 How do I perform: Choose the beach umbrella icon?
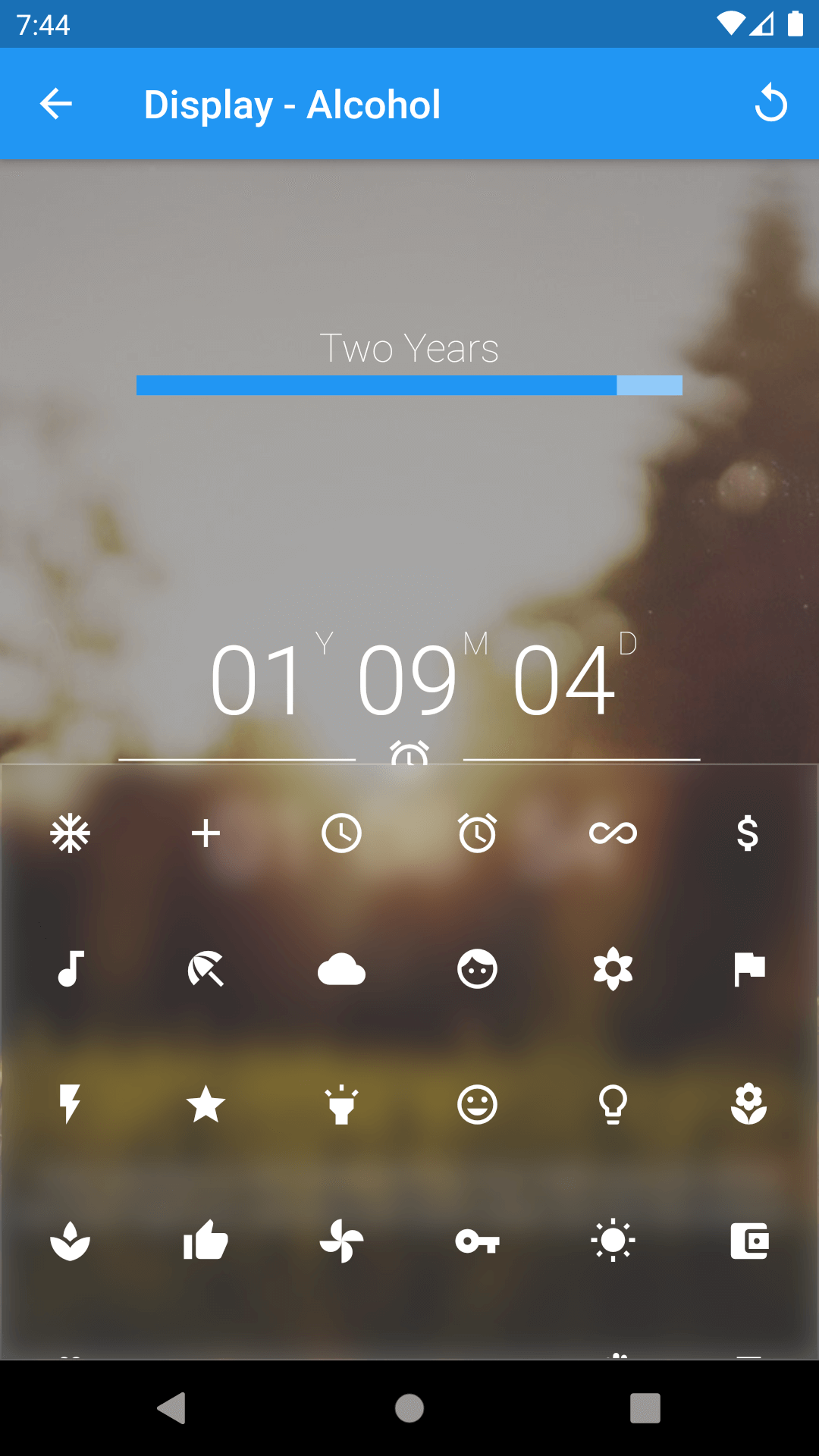click(206, 969)
